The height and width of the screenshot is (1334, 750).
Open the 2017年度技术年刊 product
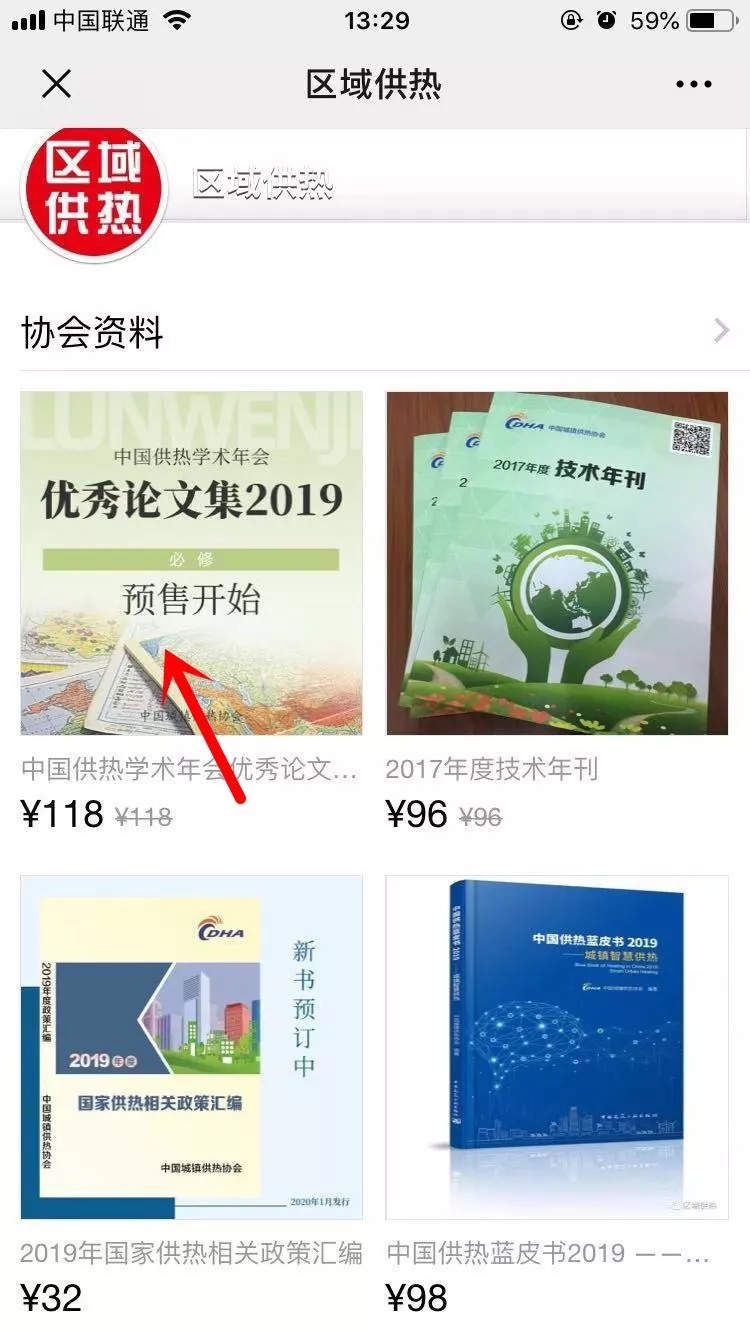pos(557,563)
